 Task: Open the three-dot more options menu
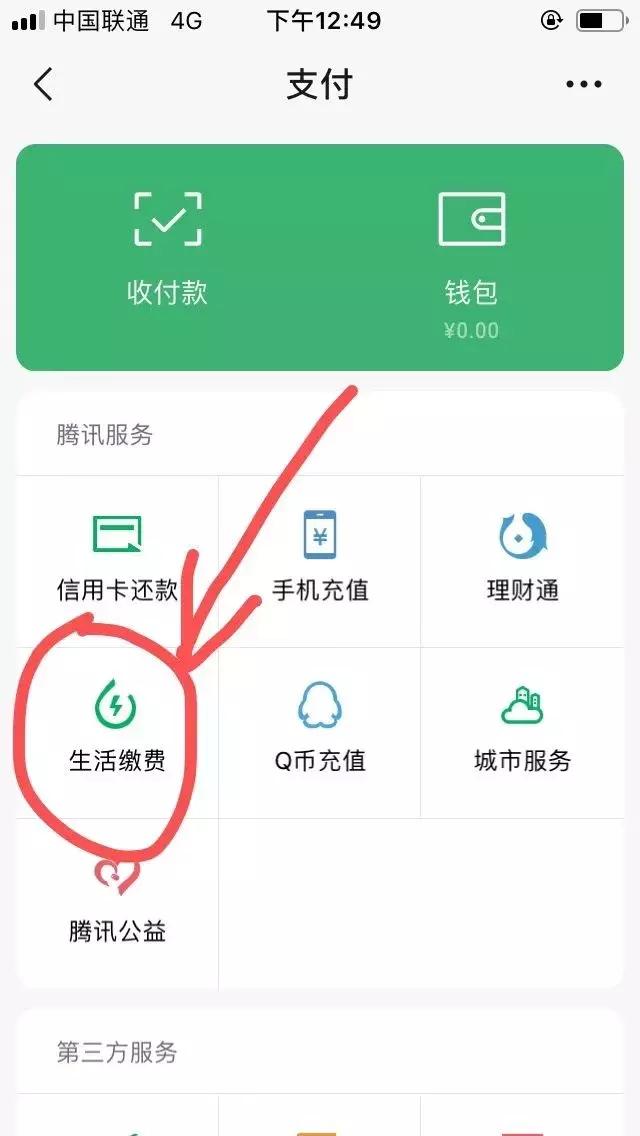[x=584, y=85]
